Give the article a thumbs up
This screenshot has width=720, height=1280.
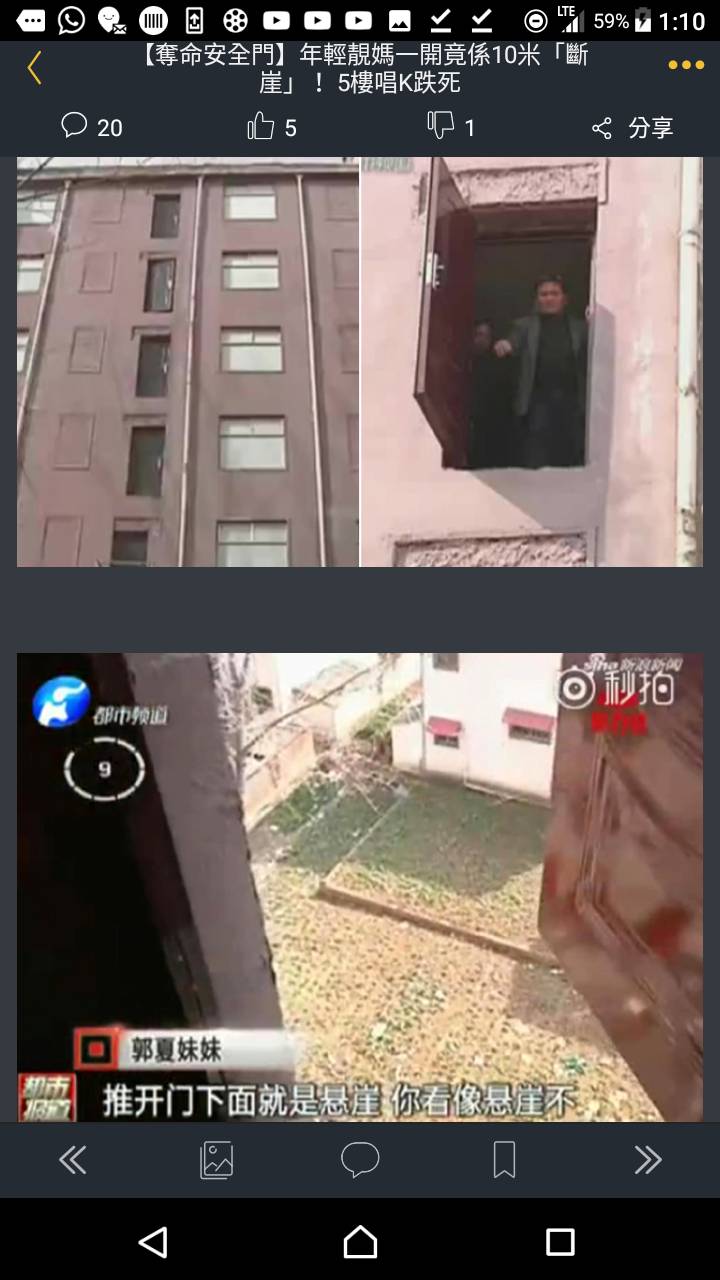click(271, 127)
